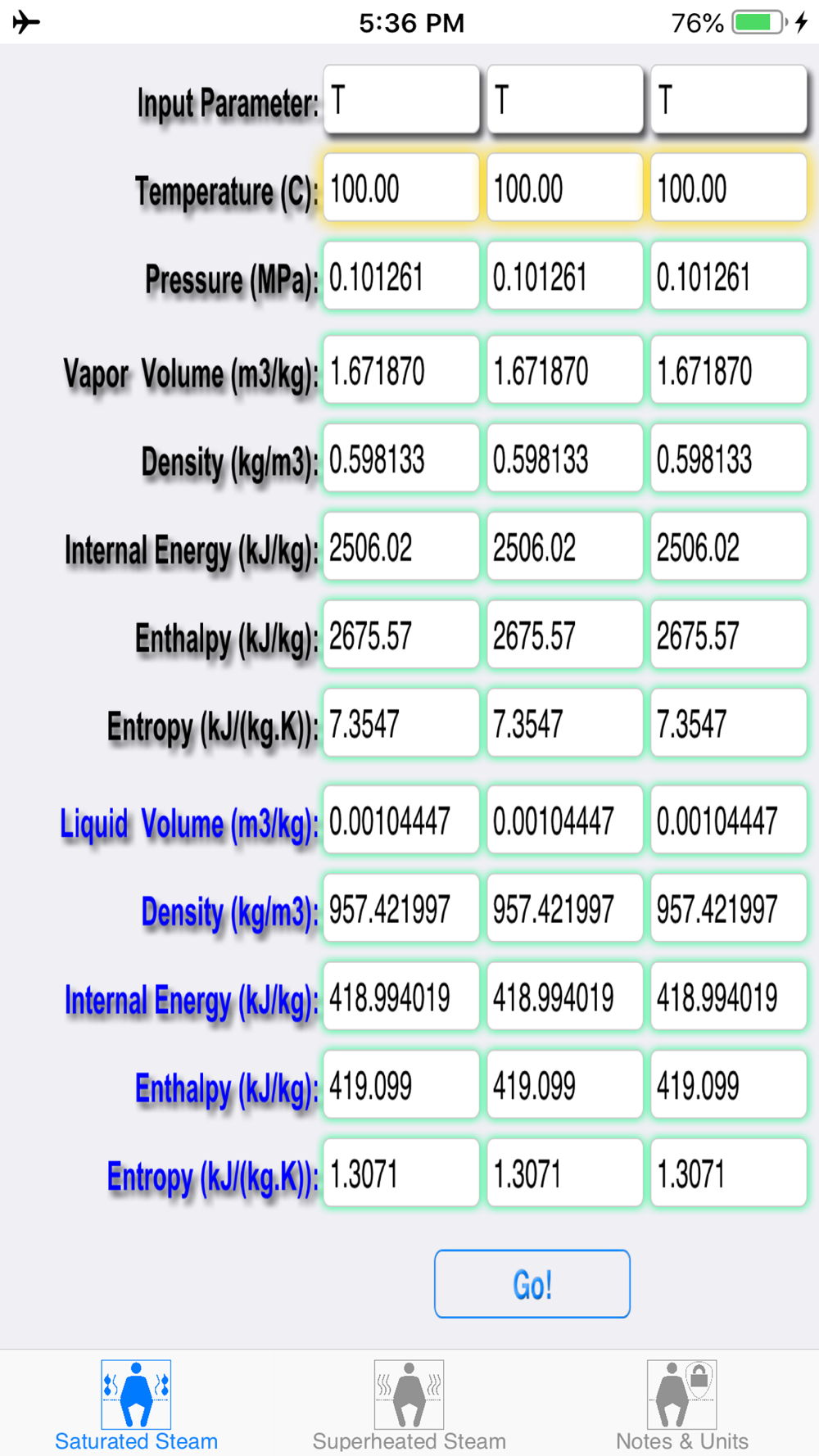819x1456 pixels.
Task: Edit second column Temperature field
Action: tap(565, 188)
